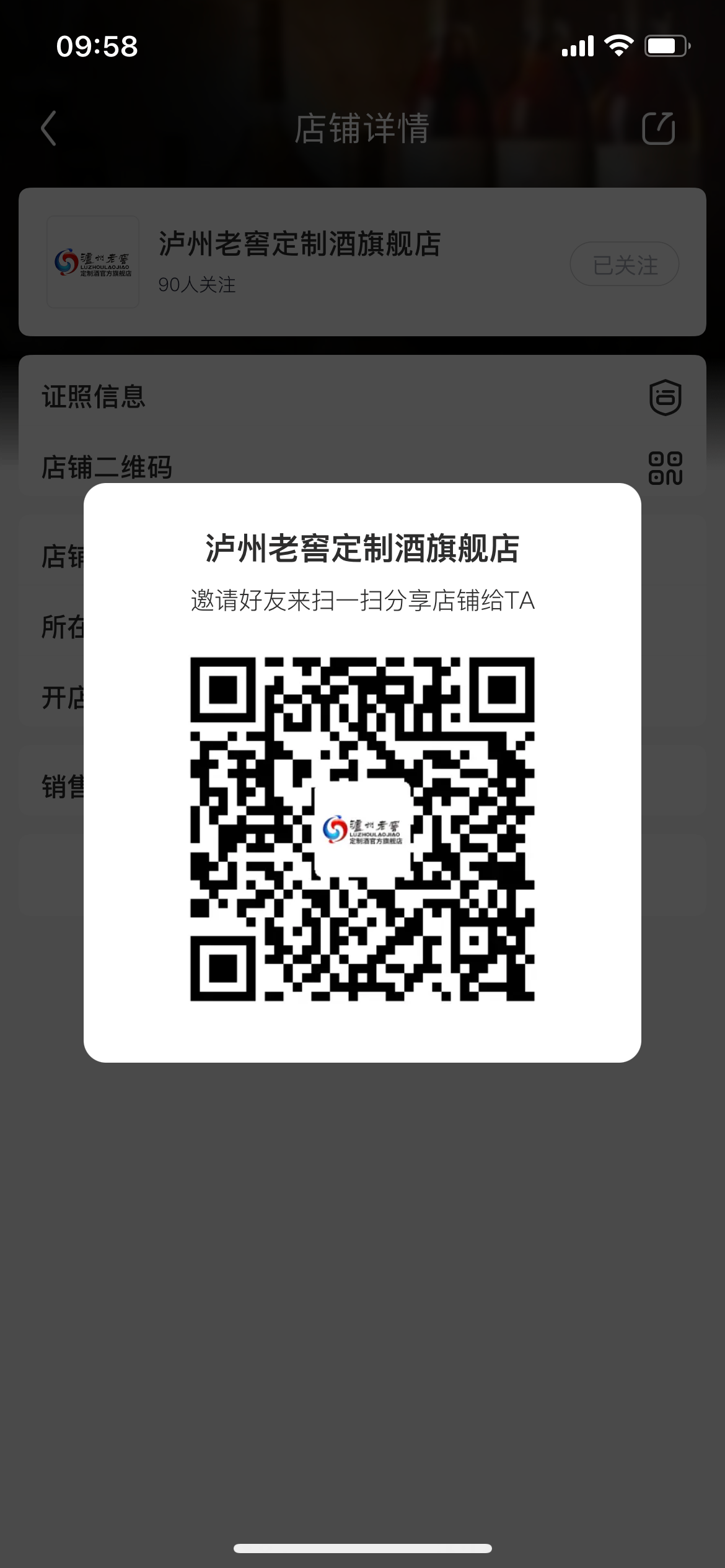Open 证照信息 license info row

[362, 397]
